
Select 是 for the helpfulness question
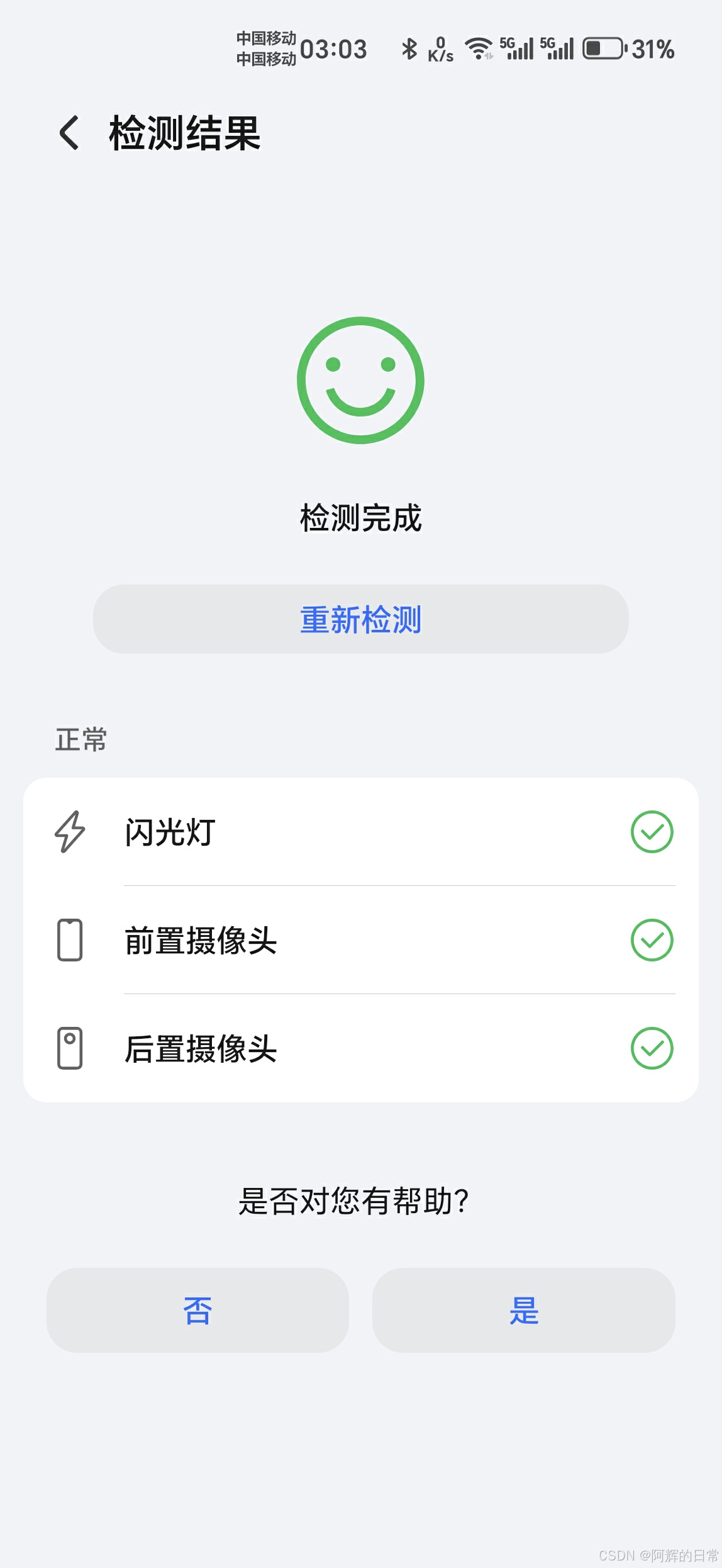pyautogui.click(x=523, y=1310)
